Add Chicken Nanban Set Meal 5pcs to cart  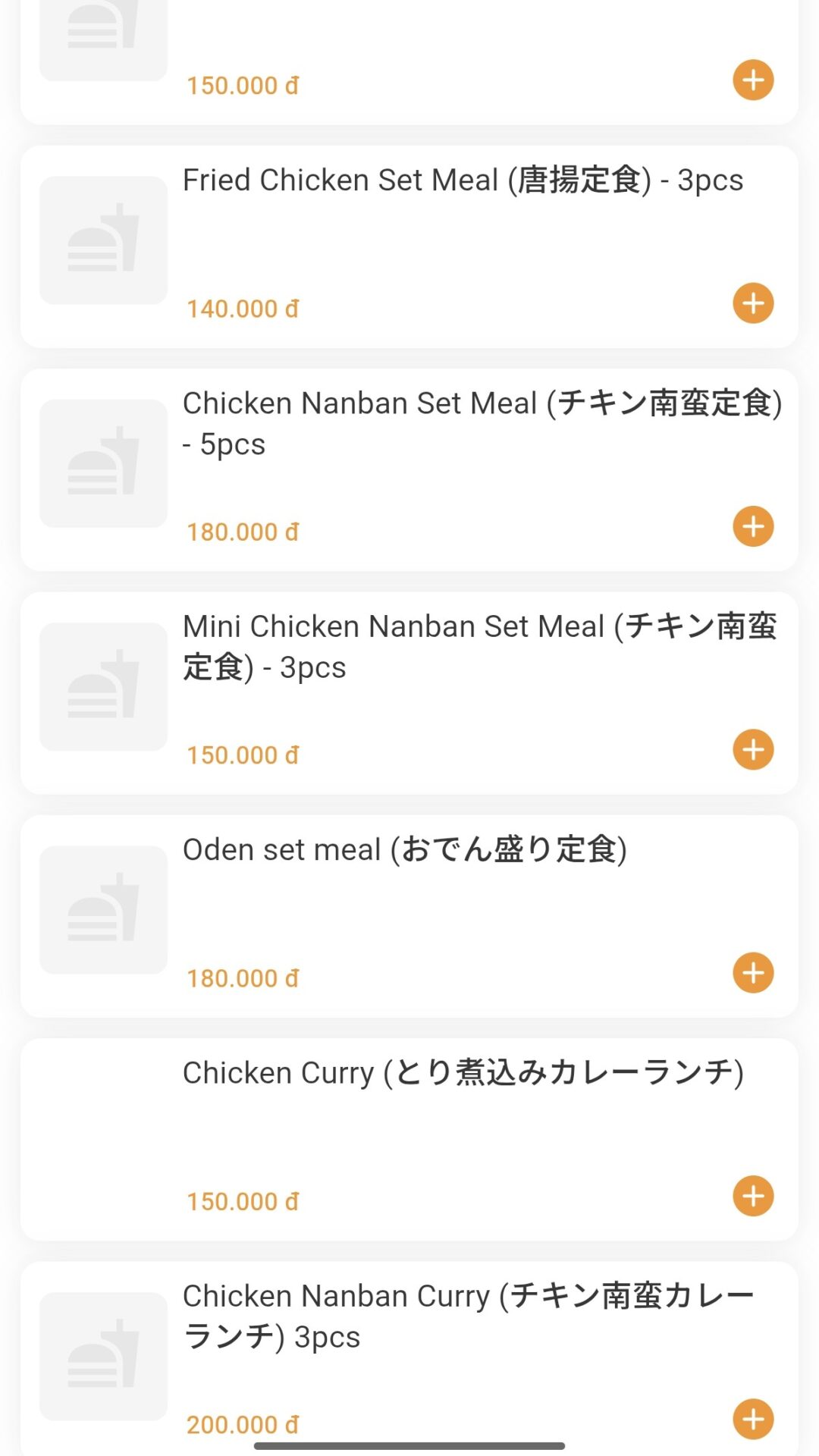tap(753, 526)
